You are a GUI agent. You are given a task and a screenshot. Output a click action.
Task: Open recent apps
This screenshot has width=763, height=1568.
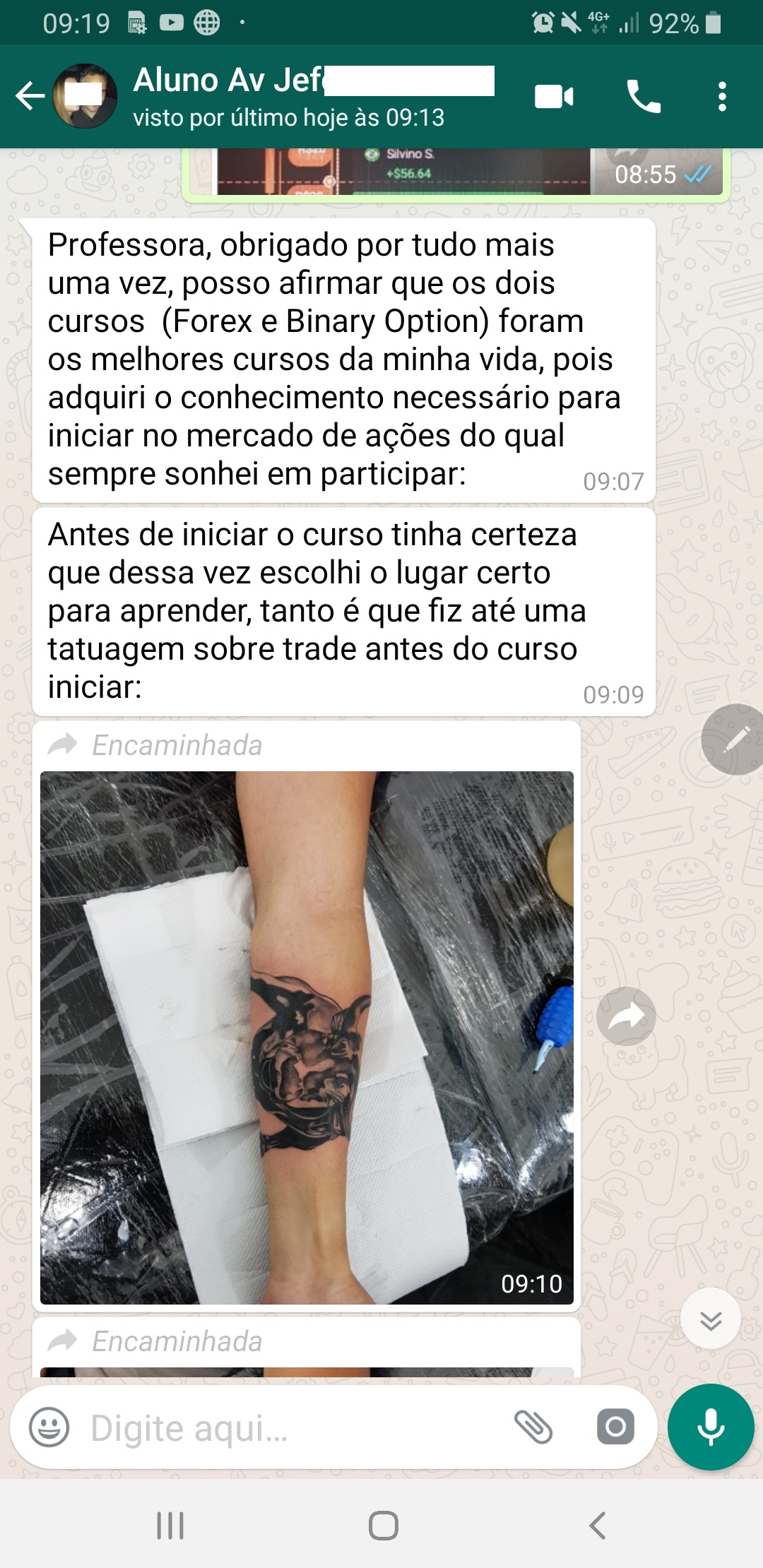(170, 1525)
